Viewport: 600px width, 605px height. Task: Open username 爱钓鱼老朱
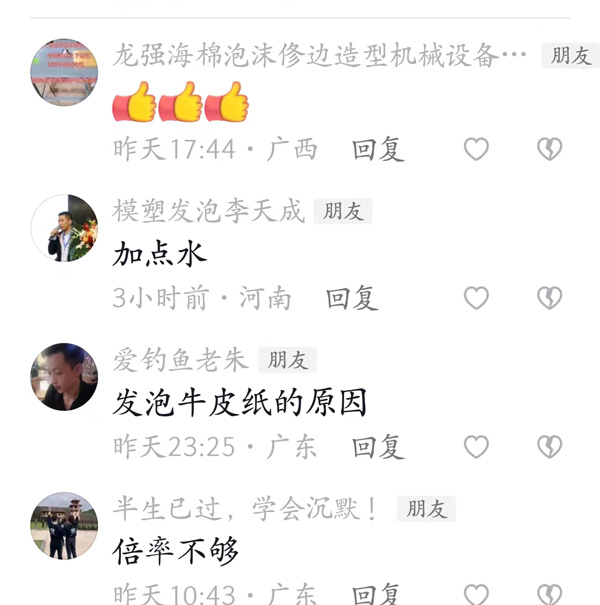[x=180, y=360]
